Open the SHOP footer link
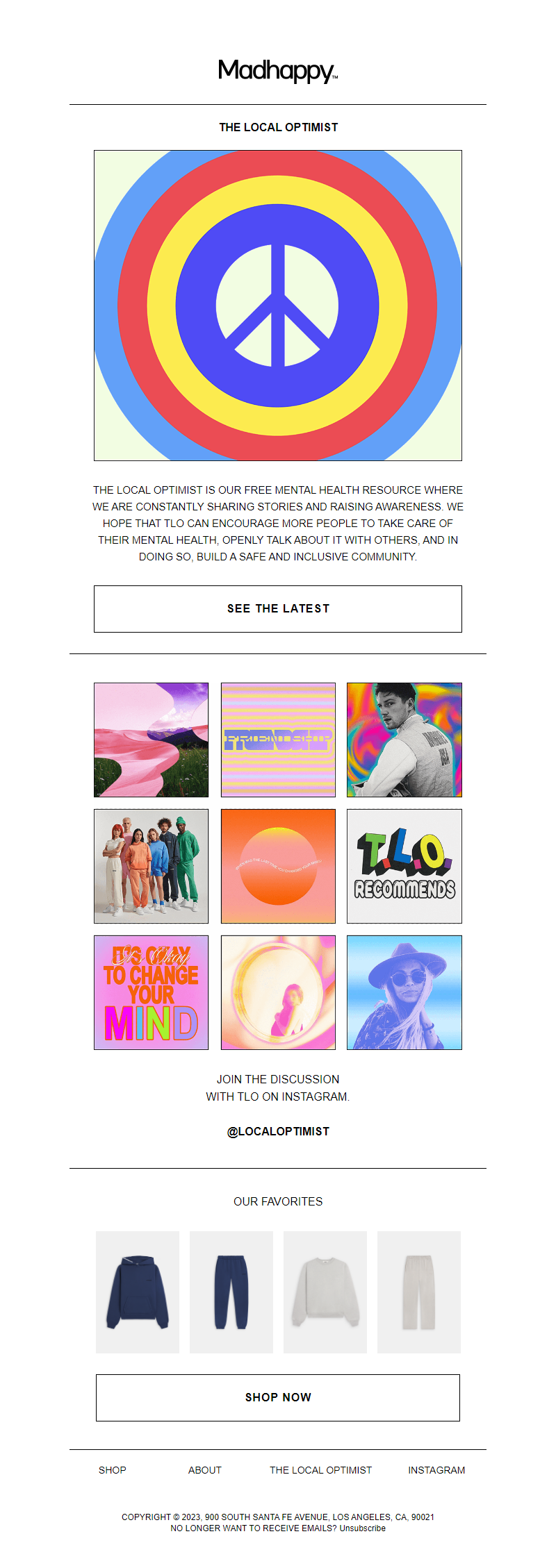Screen dimensions: 556x1568 113,1470
